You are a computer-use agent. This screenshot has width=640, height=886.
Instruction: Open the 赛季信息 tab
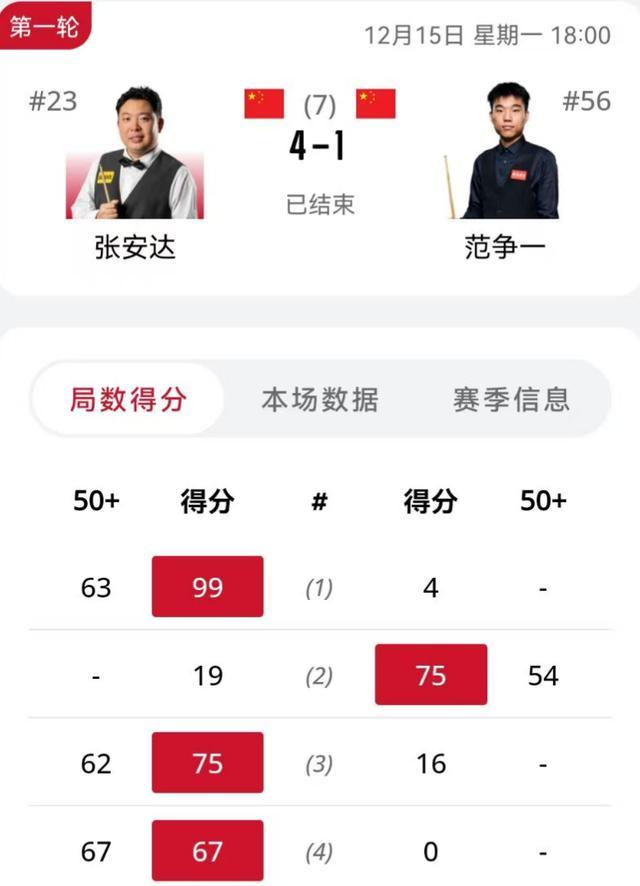pos(511,400)
